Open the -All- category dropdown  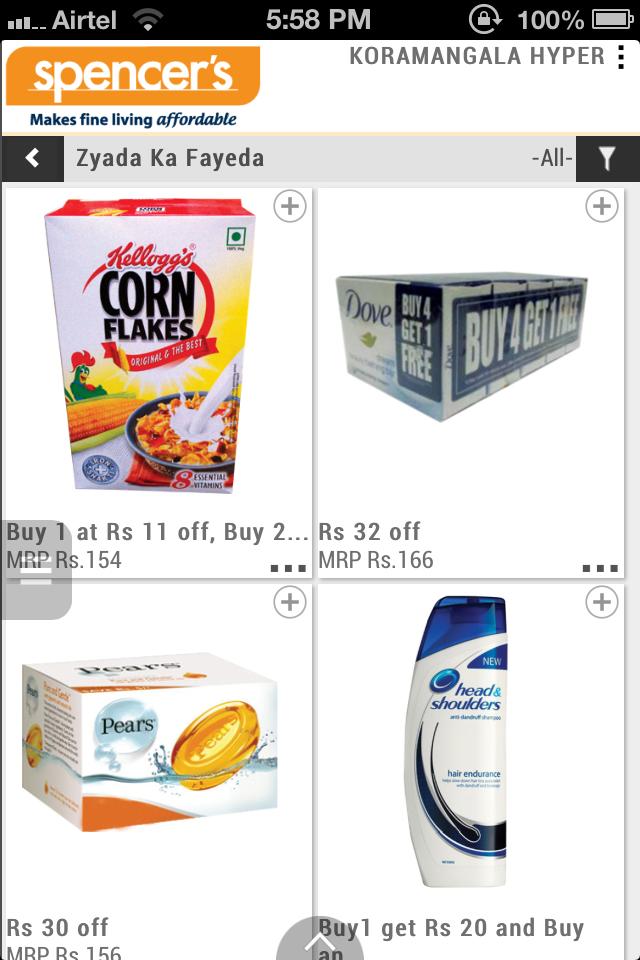pos(552,158)
